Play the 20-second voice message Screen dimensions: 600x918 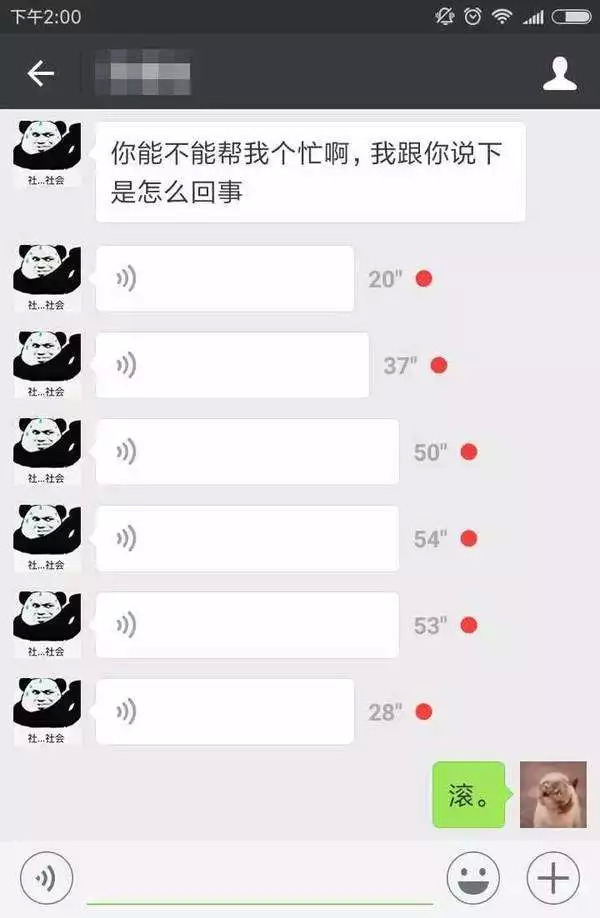225,279
